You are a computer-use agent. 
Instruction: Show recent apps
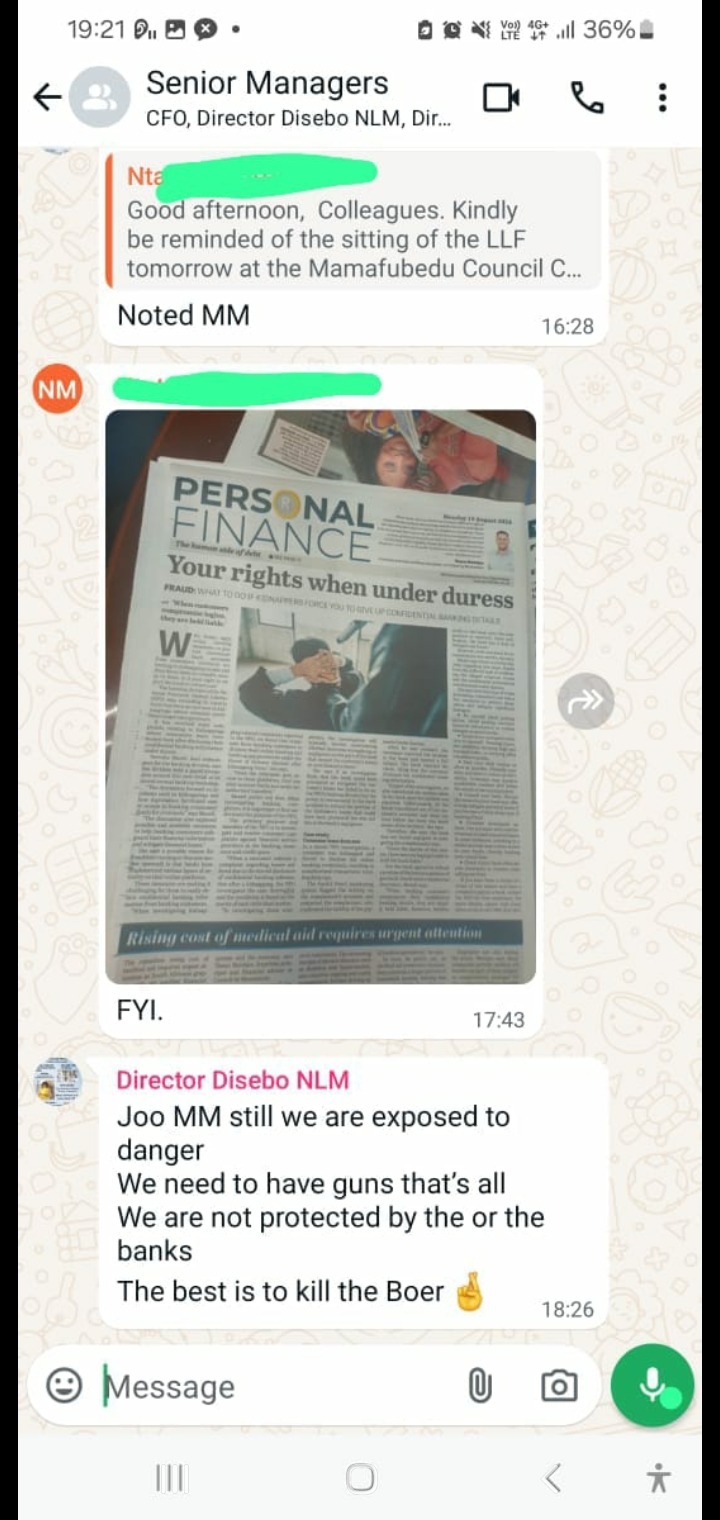(x=170, y=1477)
